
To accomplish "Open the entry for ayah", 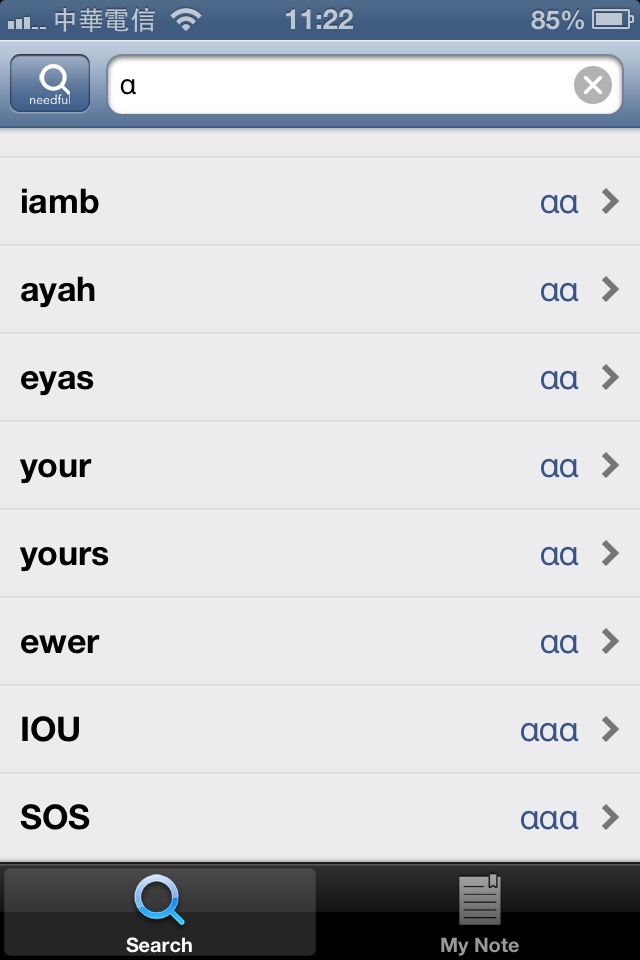I will (320, 290).
